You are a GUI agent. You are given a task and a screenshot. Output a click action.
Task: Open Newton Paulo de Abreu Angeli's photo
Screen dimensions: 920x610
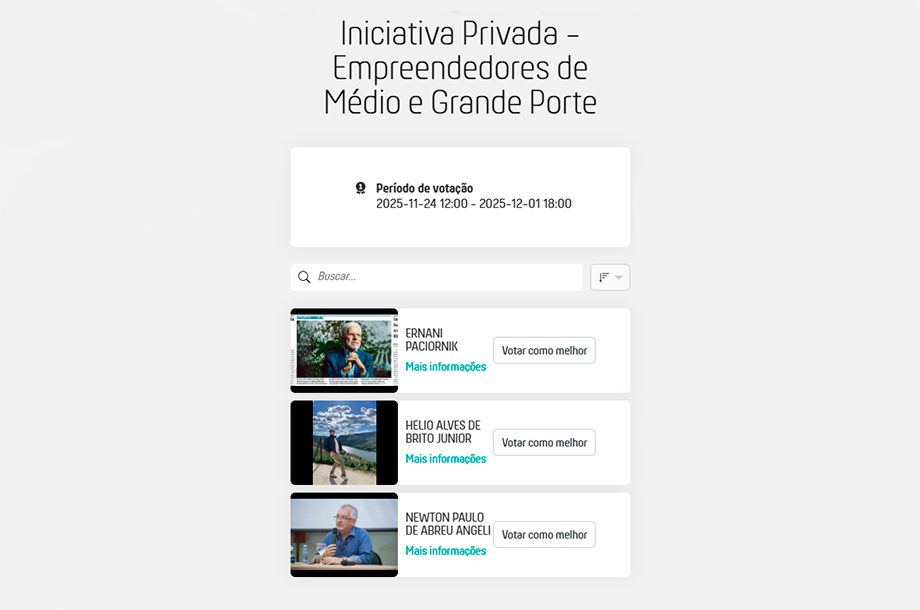click(x=344, y=534)
